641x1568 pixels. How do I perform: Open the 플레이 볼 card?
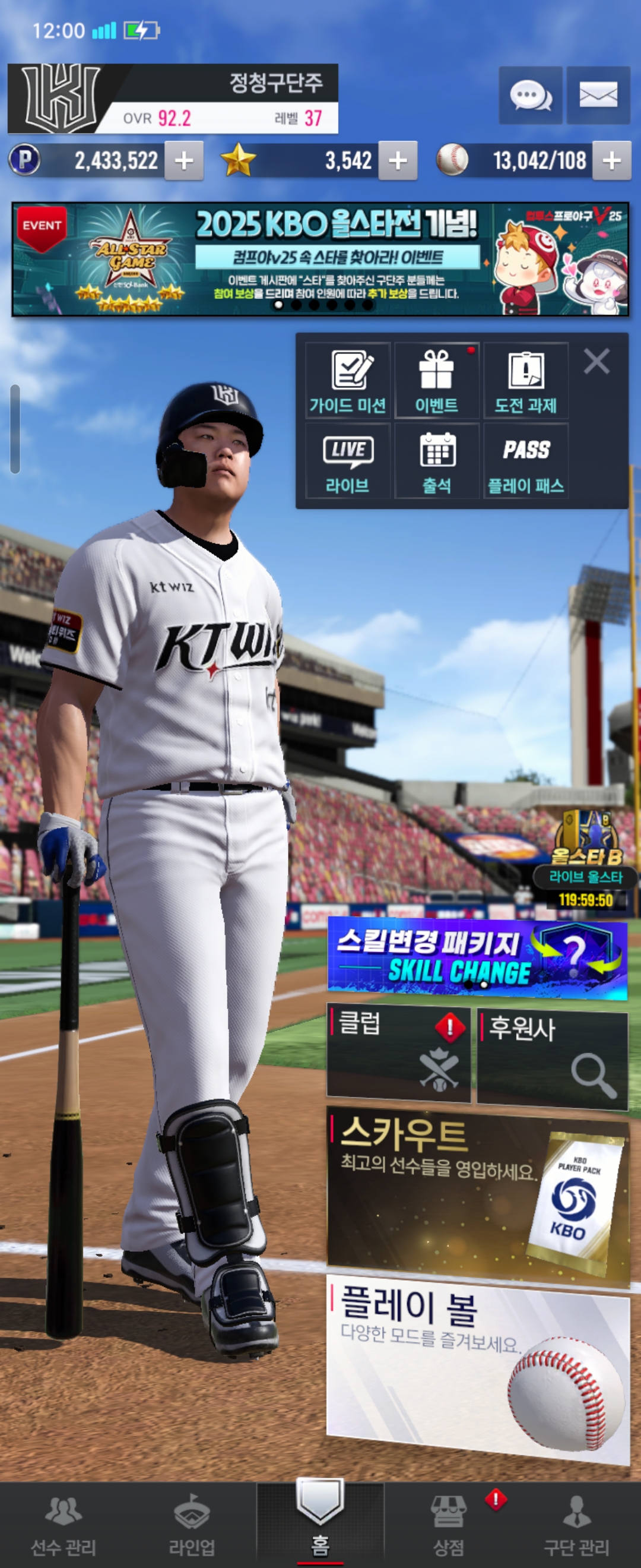[477, 1368]
